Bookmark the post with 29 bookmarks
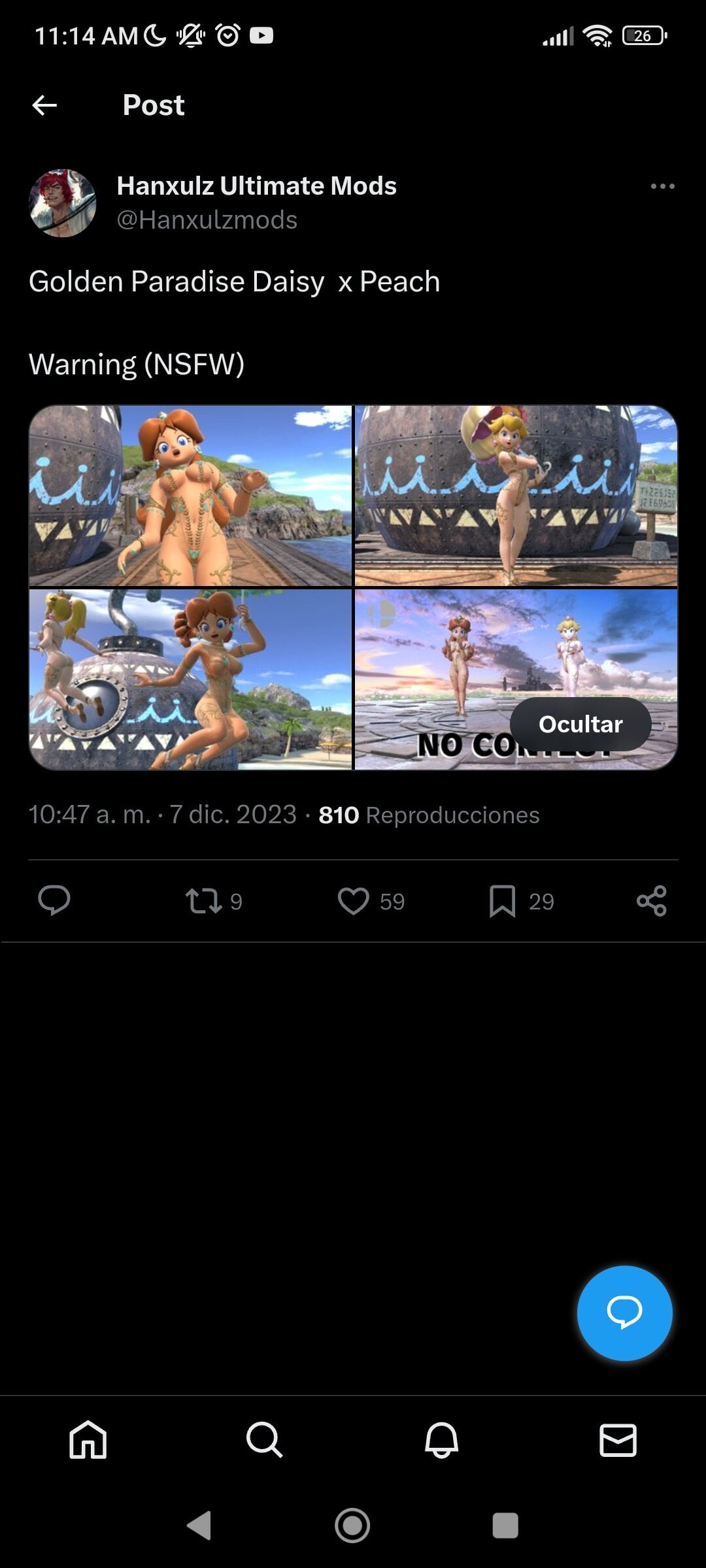This screenshot has width=706, height=1568. pos(521,901)
